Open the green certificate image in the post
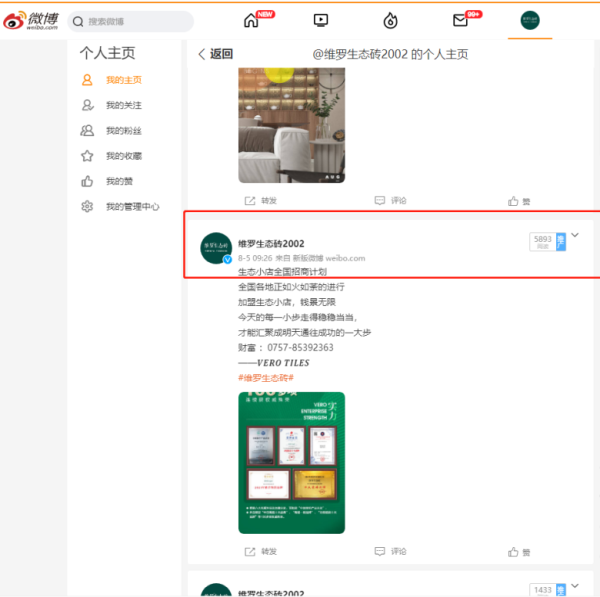Image resolution: width=600 pixels, height=597 pixels. [291, 462]
